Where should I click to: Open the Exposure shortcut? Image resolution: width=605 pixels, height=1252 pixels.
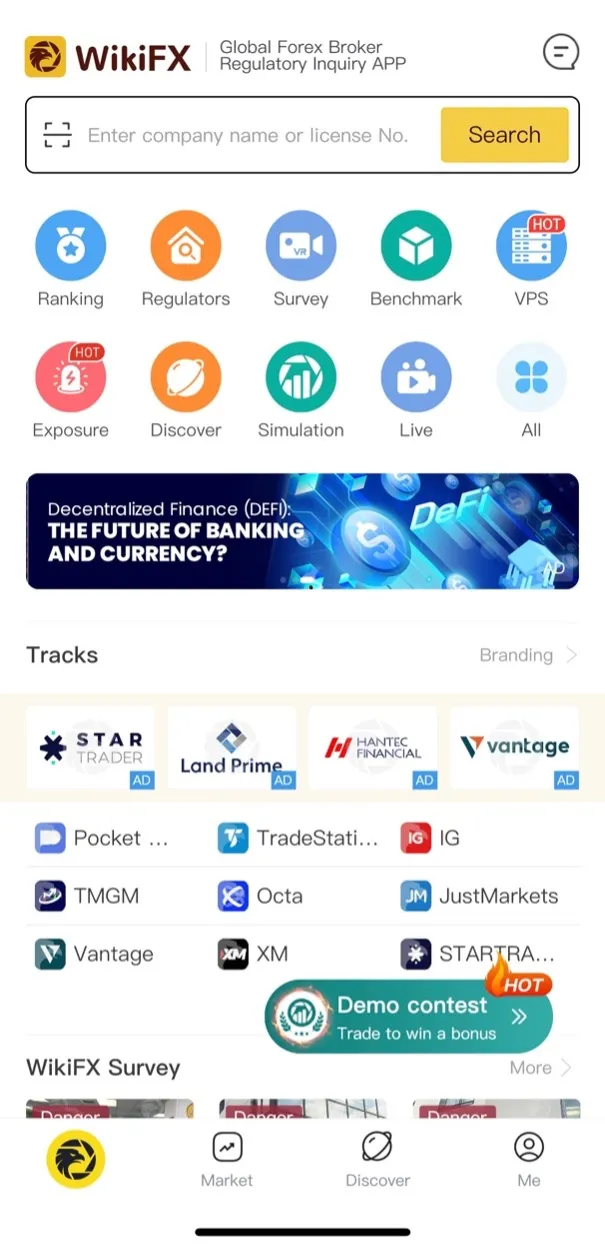pyautogui.click(x=70, y=391)
